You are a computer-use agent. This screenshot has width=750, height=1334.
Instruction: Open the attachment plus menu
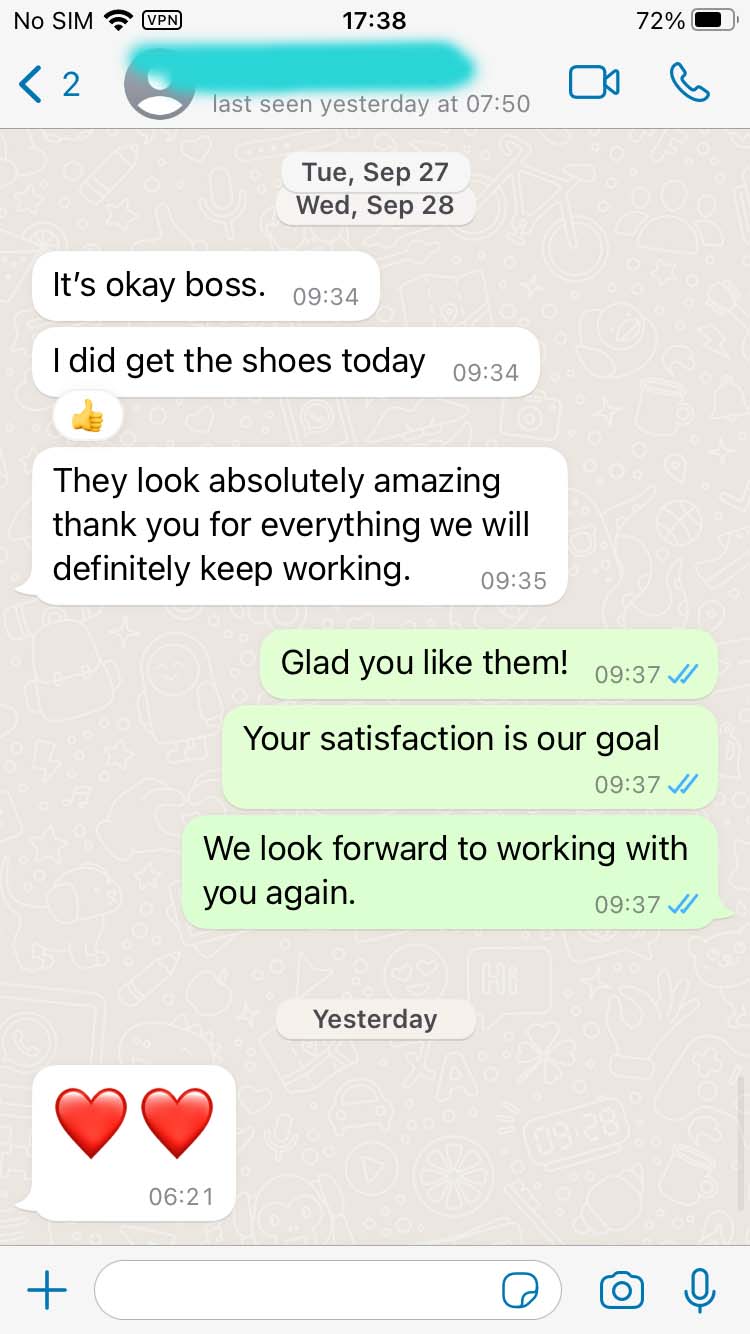(x=47, y=1291)
